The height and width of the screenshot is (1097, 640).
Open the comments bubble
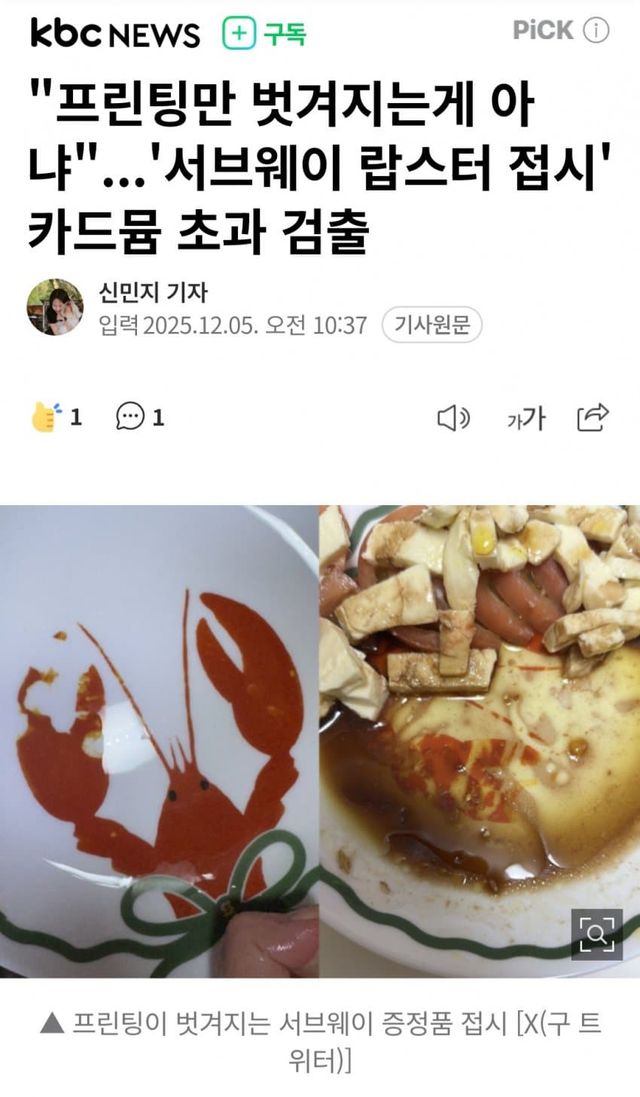click(x=130, y=416)
